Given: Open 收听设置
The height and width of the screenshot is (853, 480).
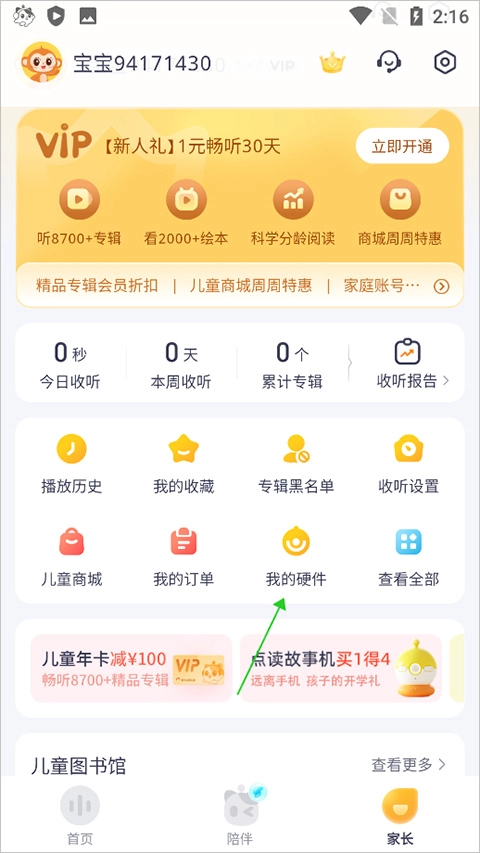Looking at the screenshot, I should click(408, 464).
